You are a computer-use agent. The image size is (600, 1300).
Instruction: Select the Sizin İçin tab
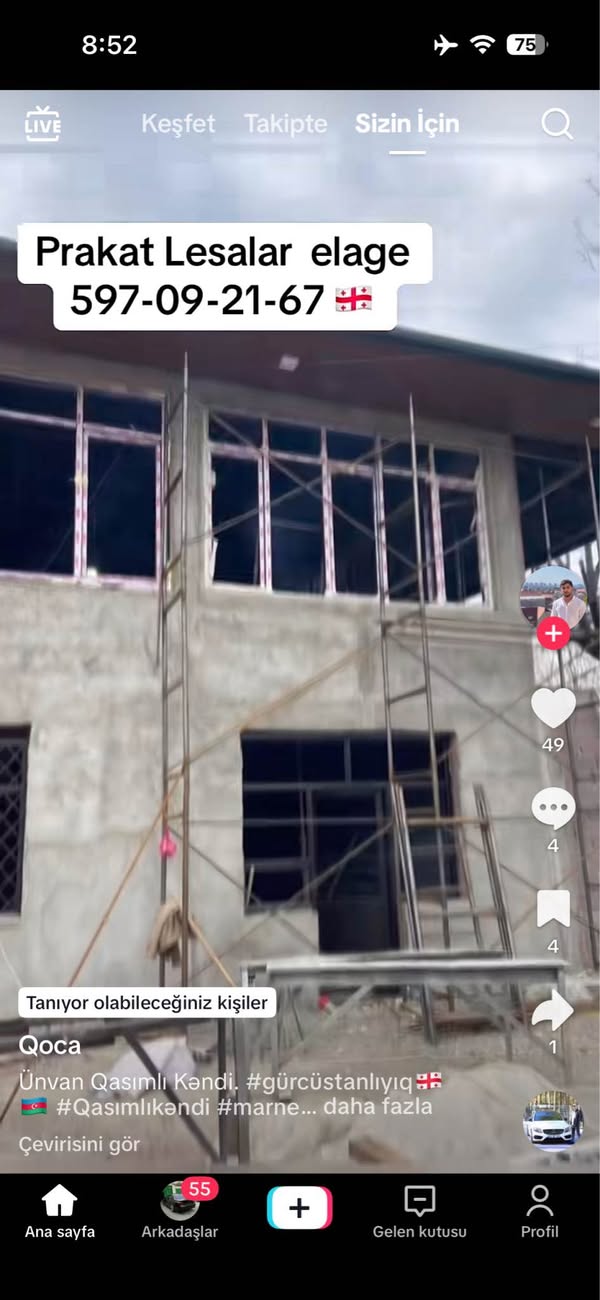(407, 124)
